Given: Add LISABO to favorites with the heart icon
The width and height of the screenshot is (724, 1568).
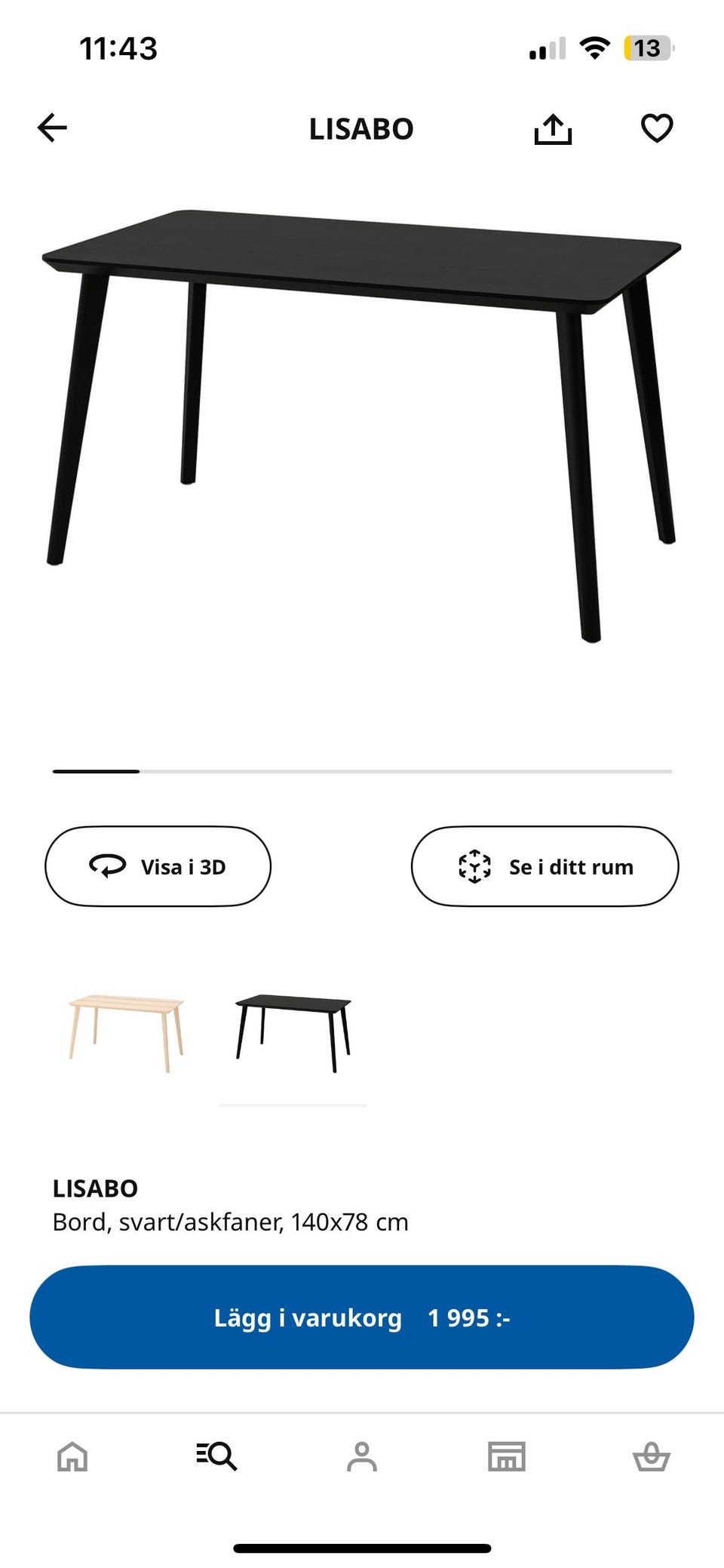Looking at the screenshot, I should [657, 128].
